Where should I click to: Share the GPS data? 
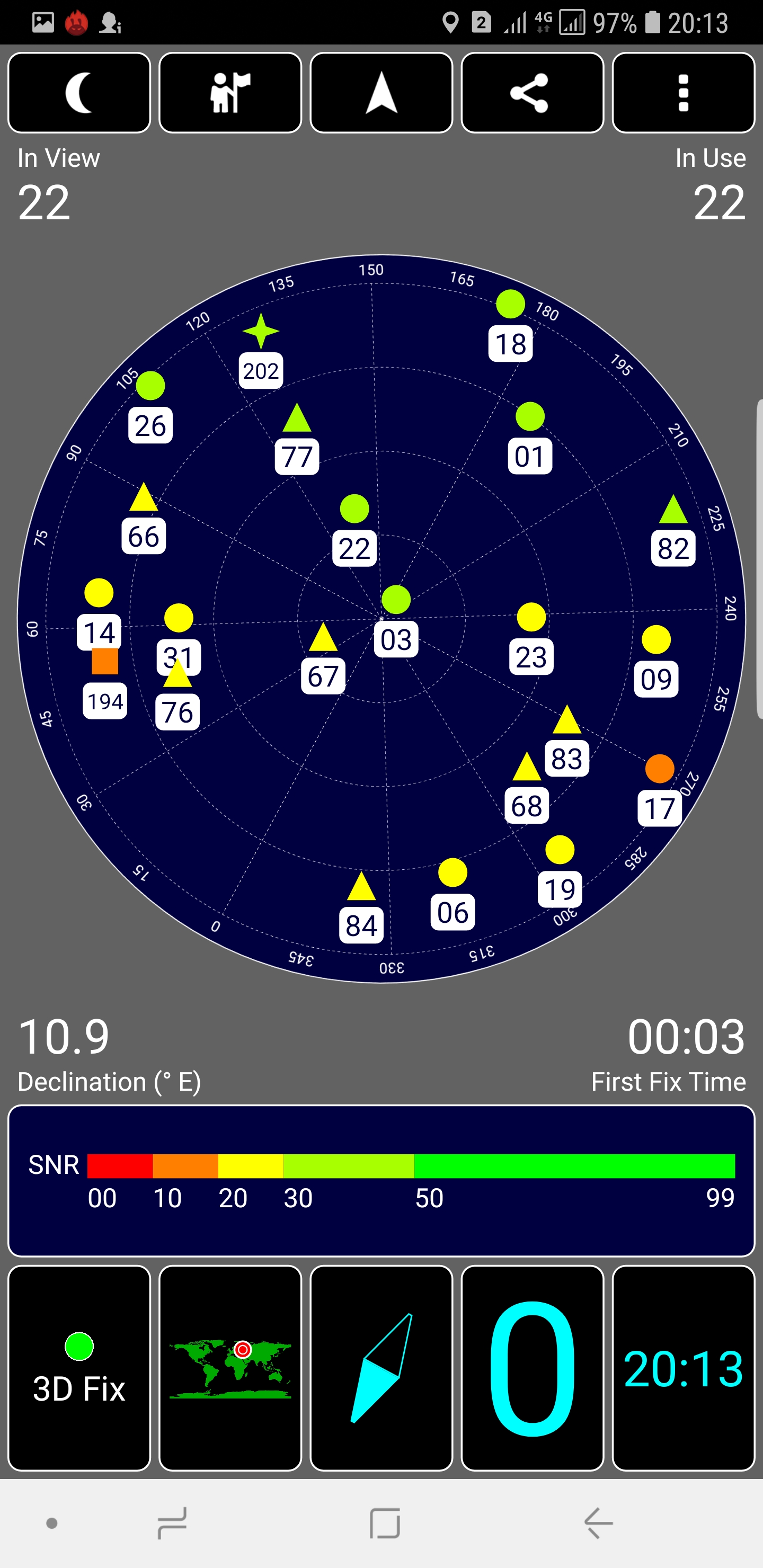pos(532,93)
